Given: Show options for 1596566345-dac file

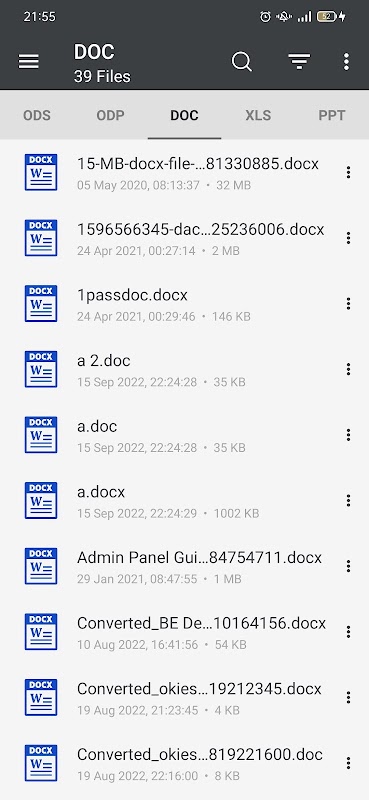Looking at the screenshot, I should click(x=348, y=238).
